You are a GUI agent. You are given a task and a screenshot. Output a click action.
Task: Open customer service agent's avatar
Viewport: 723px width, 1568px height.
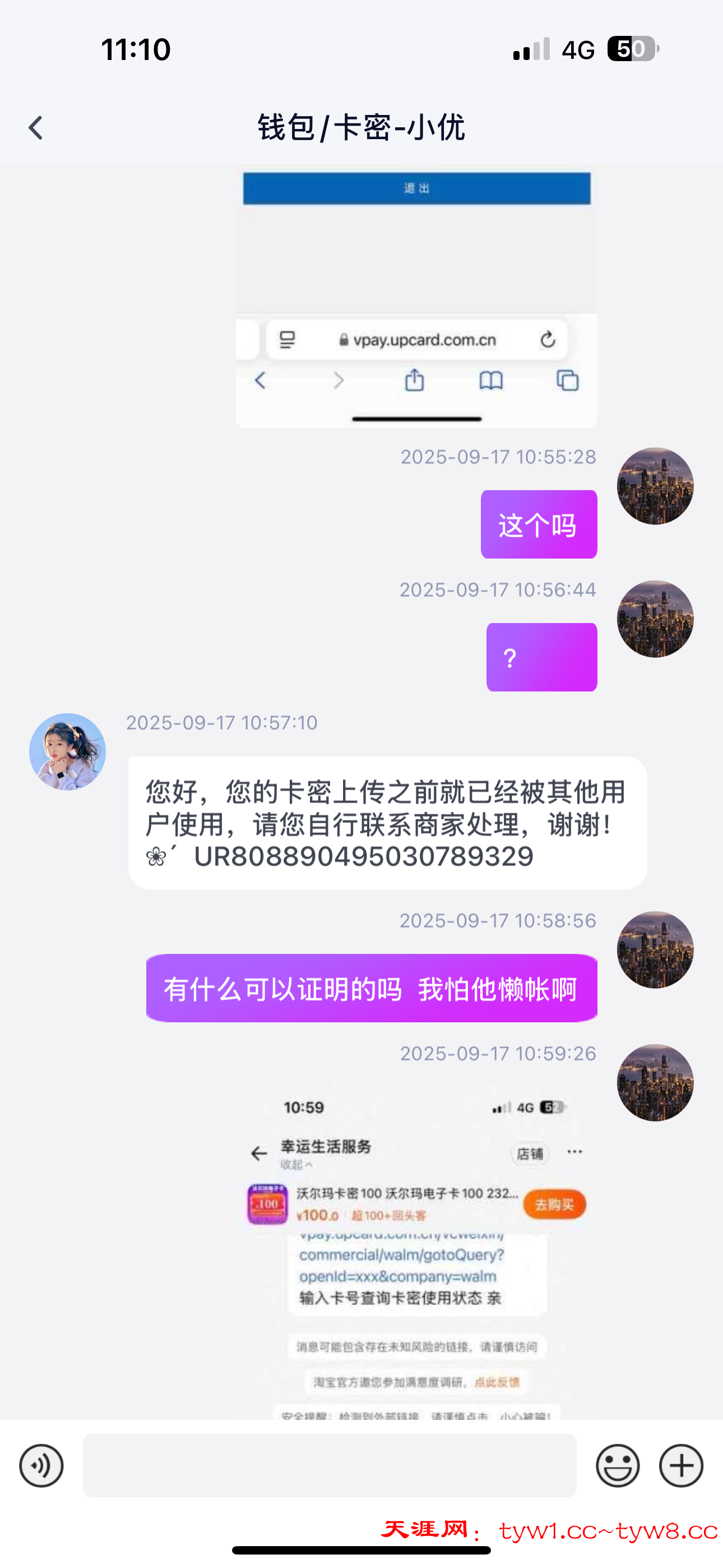(x=68, y=751)
